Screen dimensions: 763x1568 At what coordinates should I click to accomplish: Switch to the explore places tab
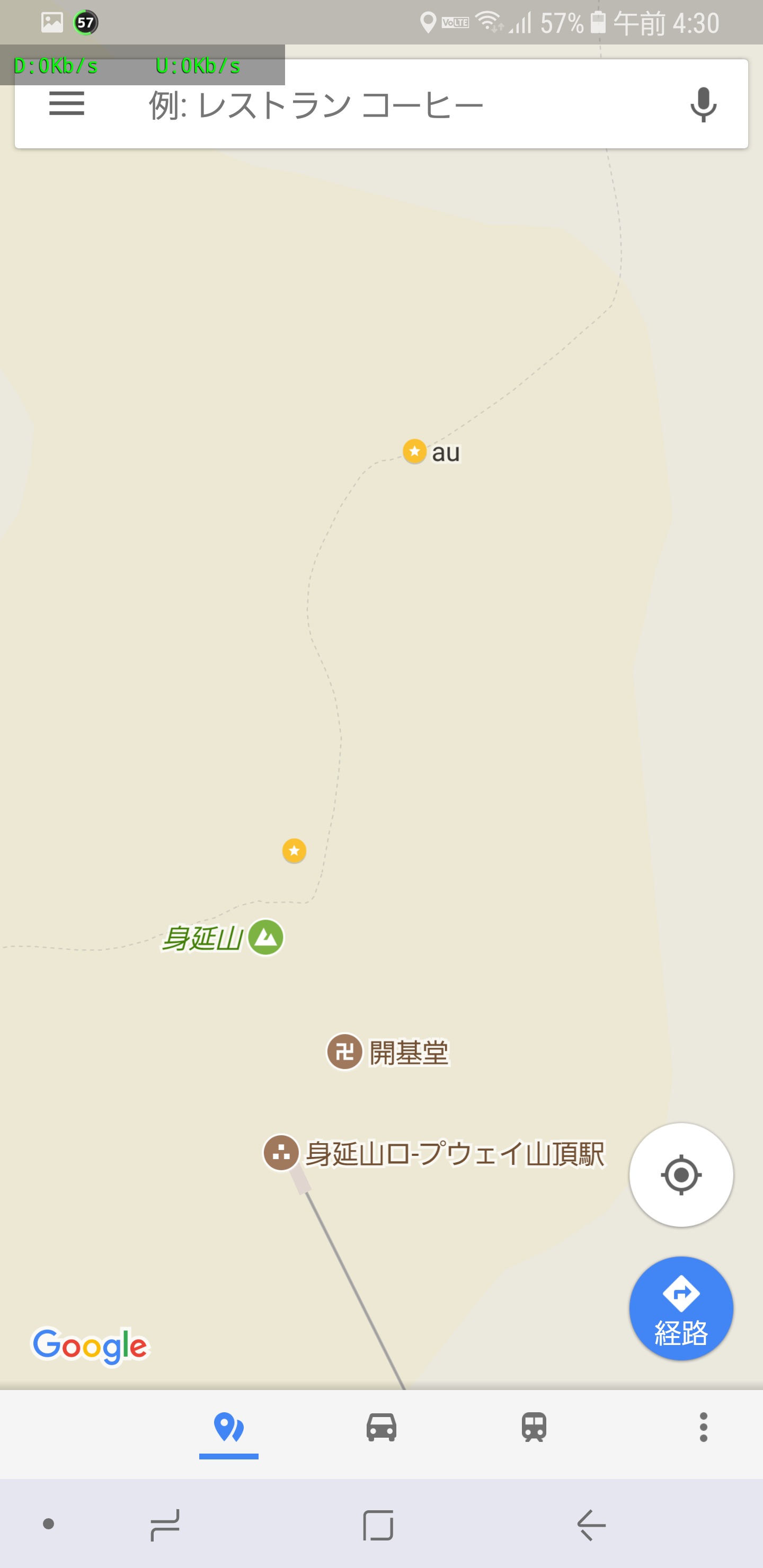(229, 1428)
